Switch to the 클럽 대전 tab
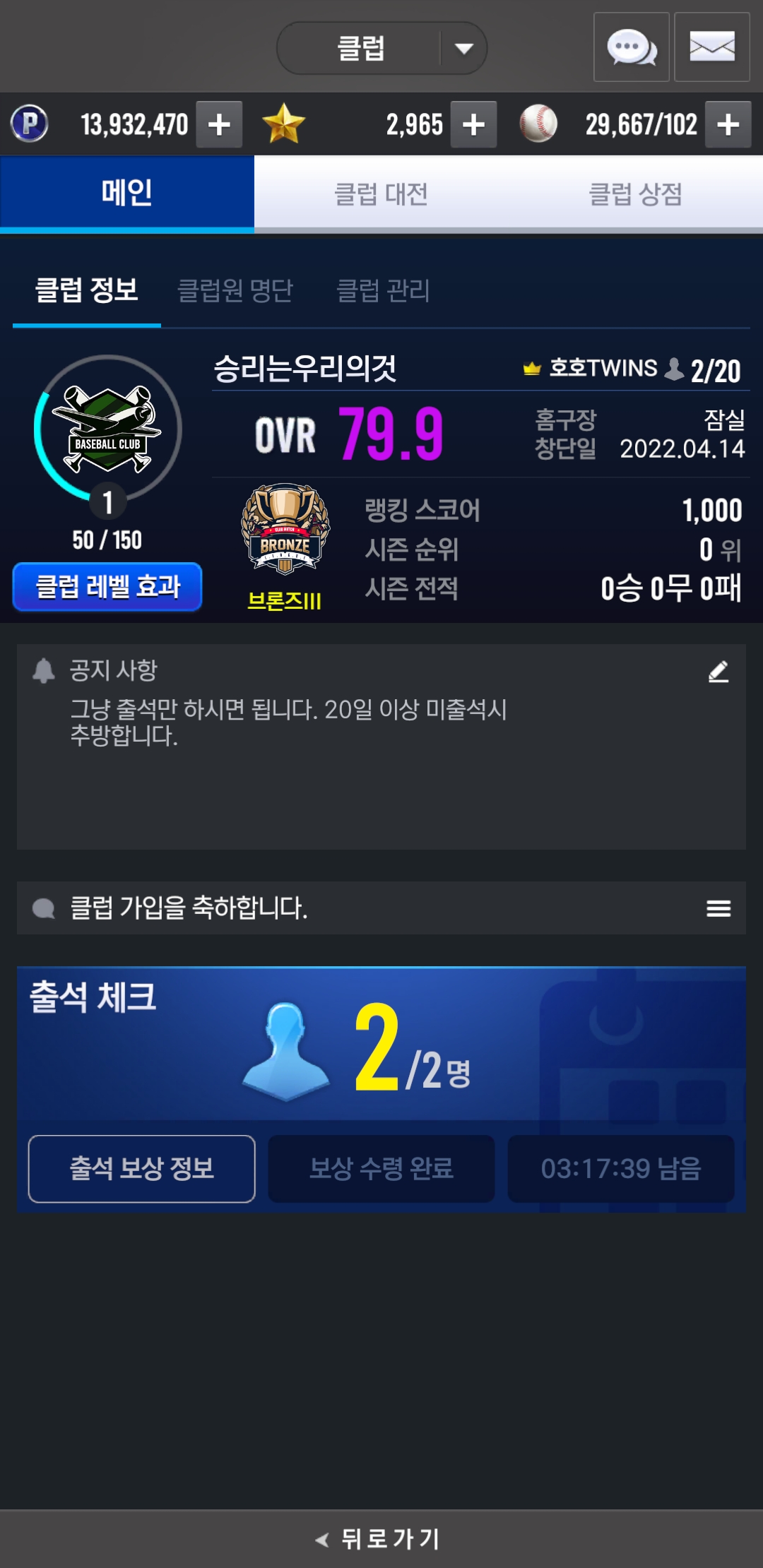Viewport: 763px width, 1568px height. (381, 194)
